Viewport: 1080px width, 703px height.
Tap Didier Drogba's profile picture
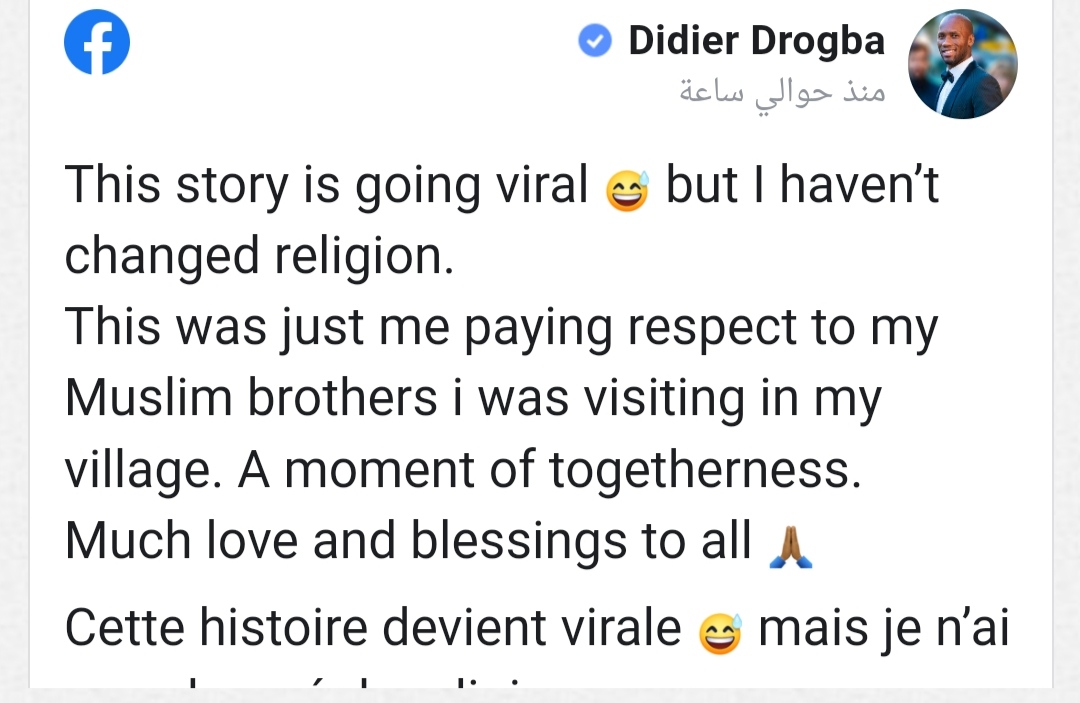tap(962, 65)
